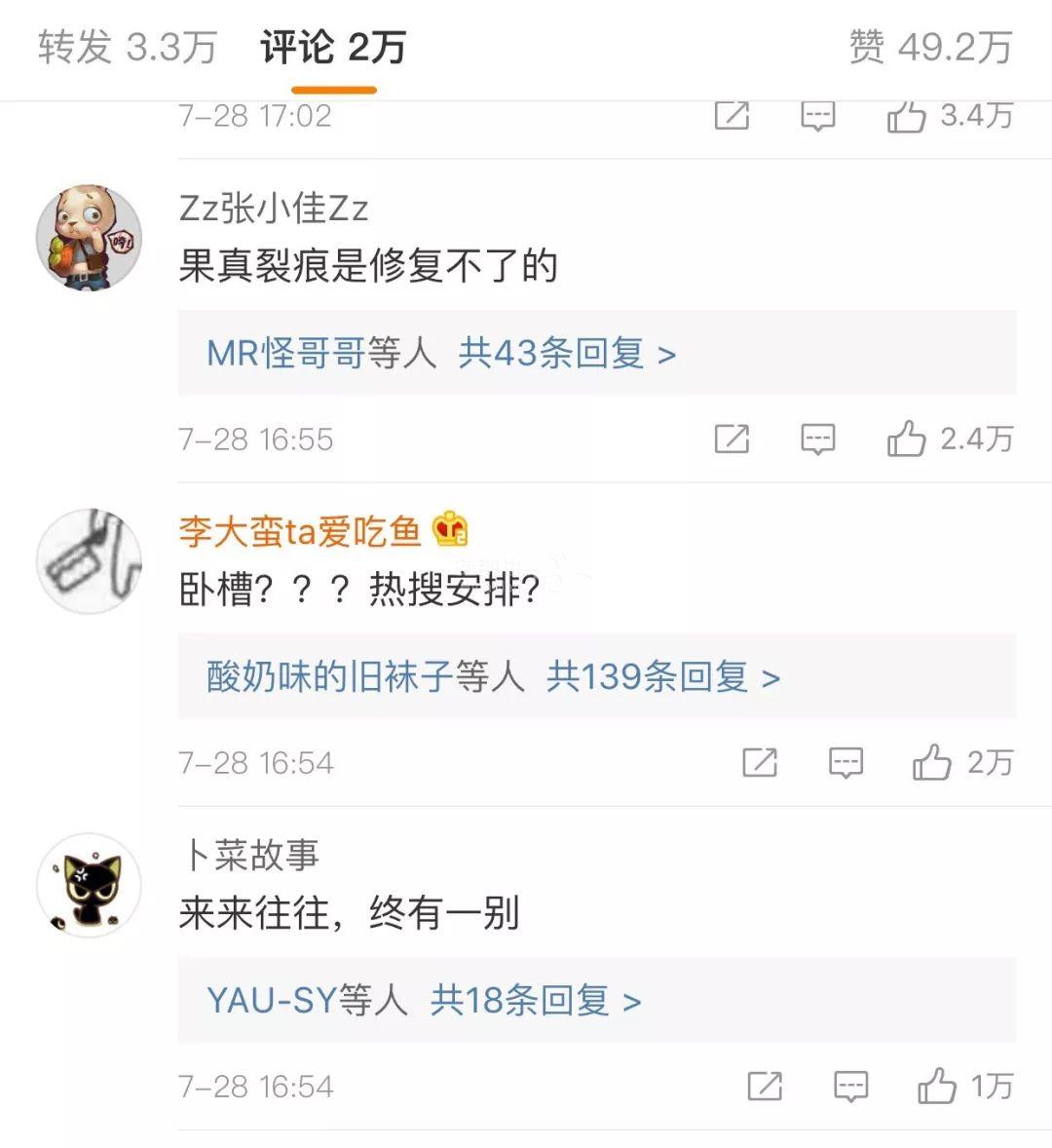The image size is (1052, 1148).
Task: Open Zz张小佳Zz's profile avatar
Action: coord(89,237)
